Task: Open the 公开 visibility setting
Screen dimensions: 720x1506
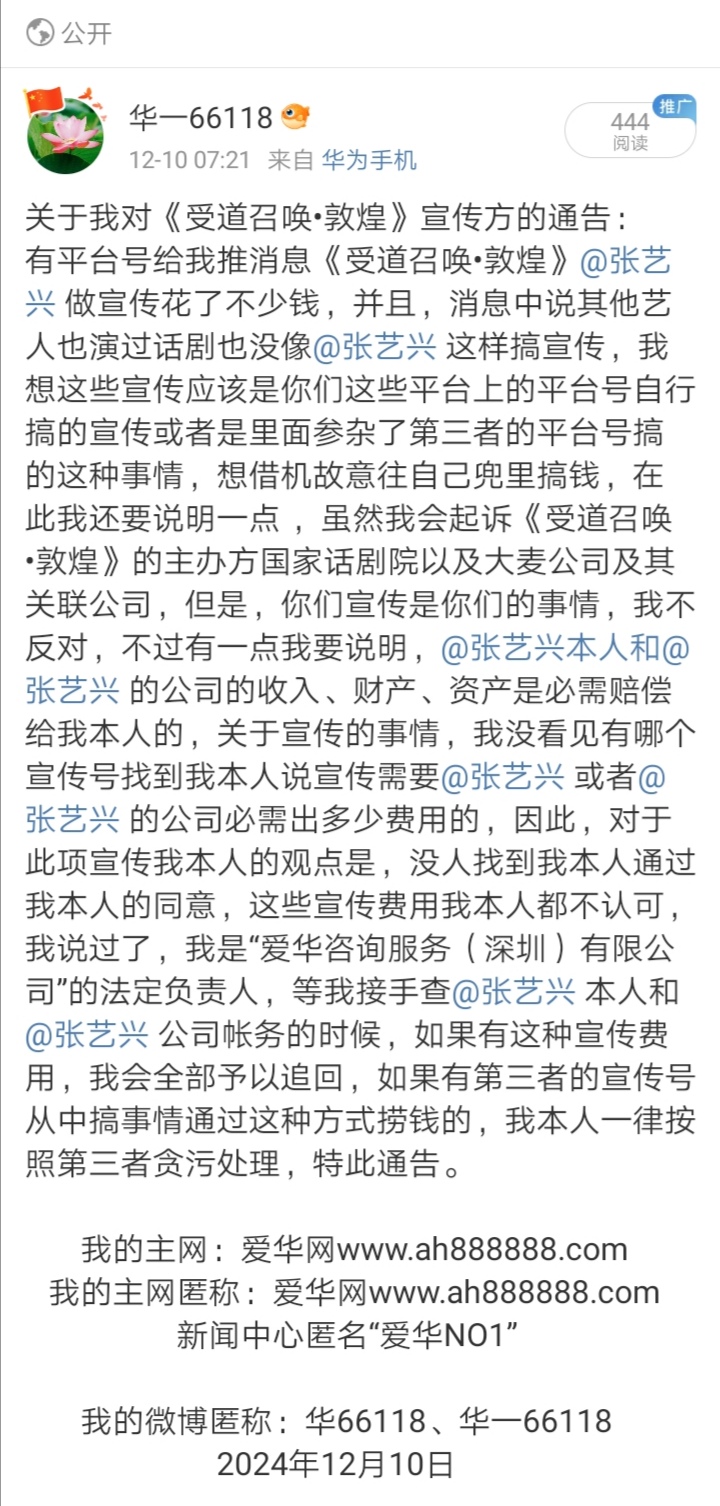Action: click(x=70, y=33)
